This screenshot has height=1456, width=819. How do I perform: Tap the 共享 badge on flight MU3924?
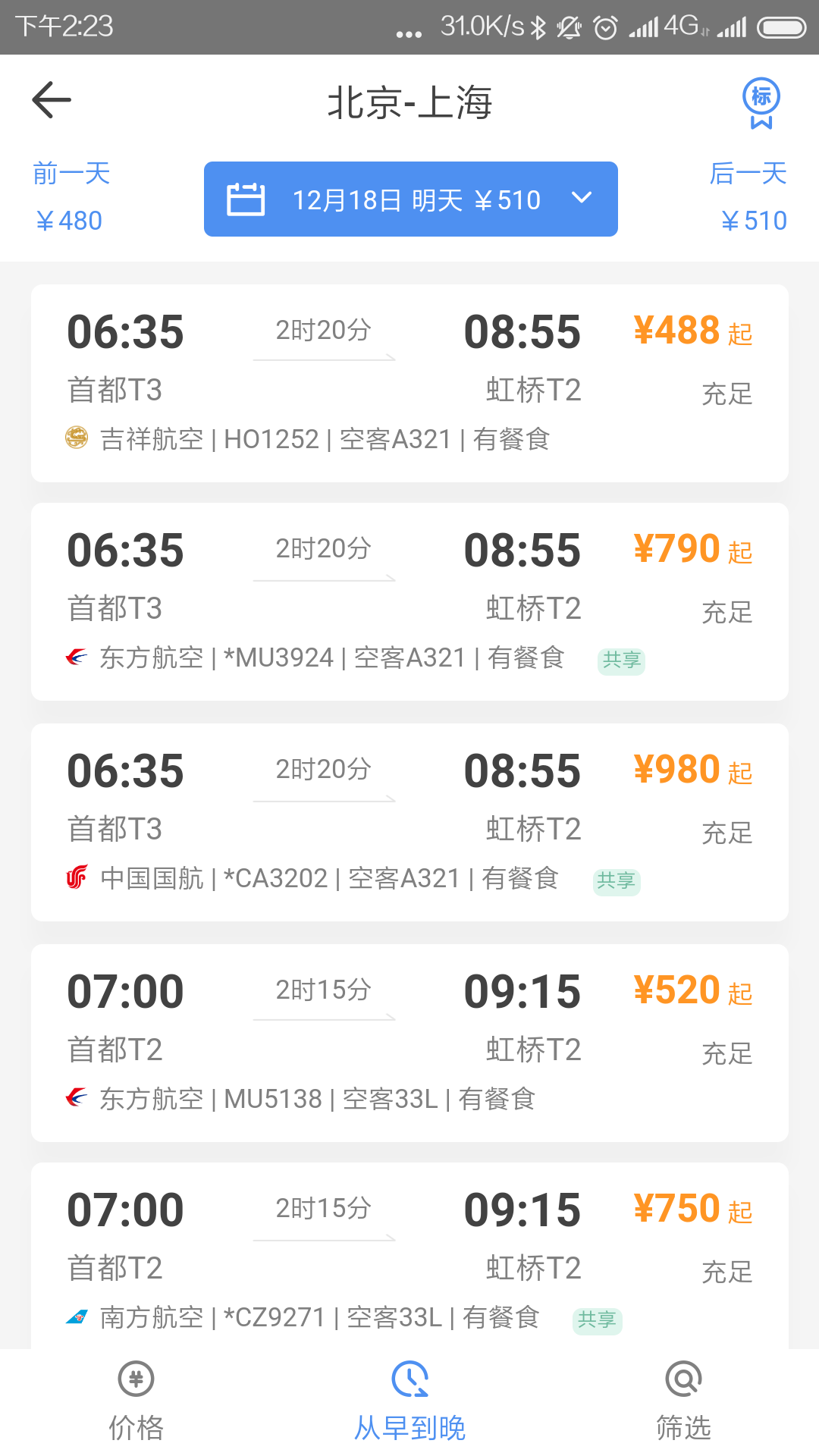[621, 661]
